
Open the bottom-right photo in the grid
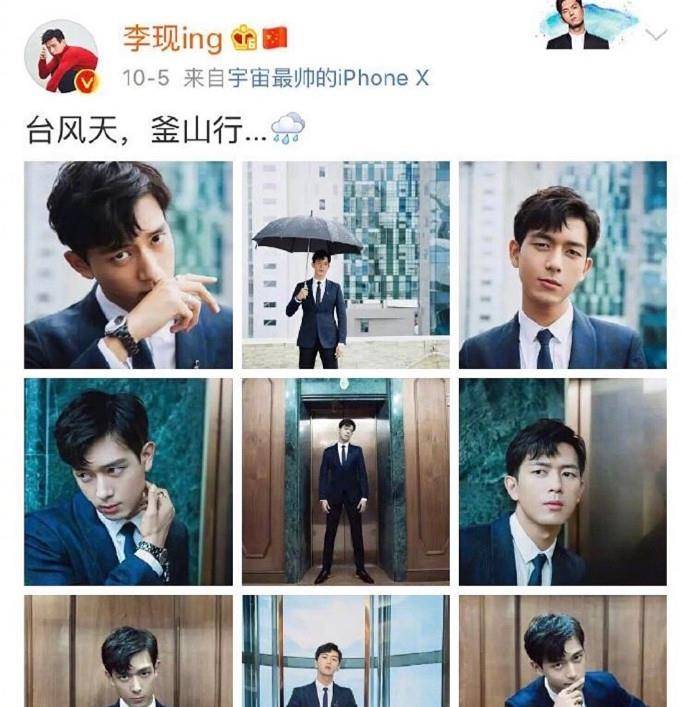[x=562, y=651]
